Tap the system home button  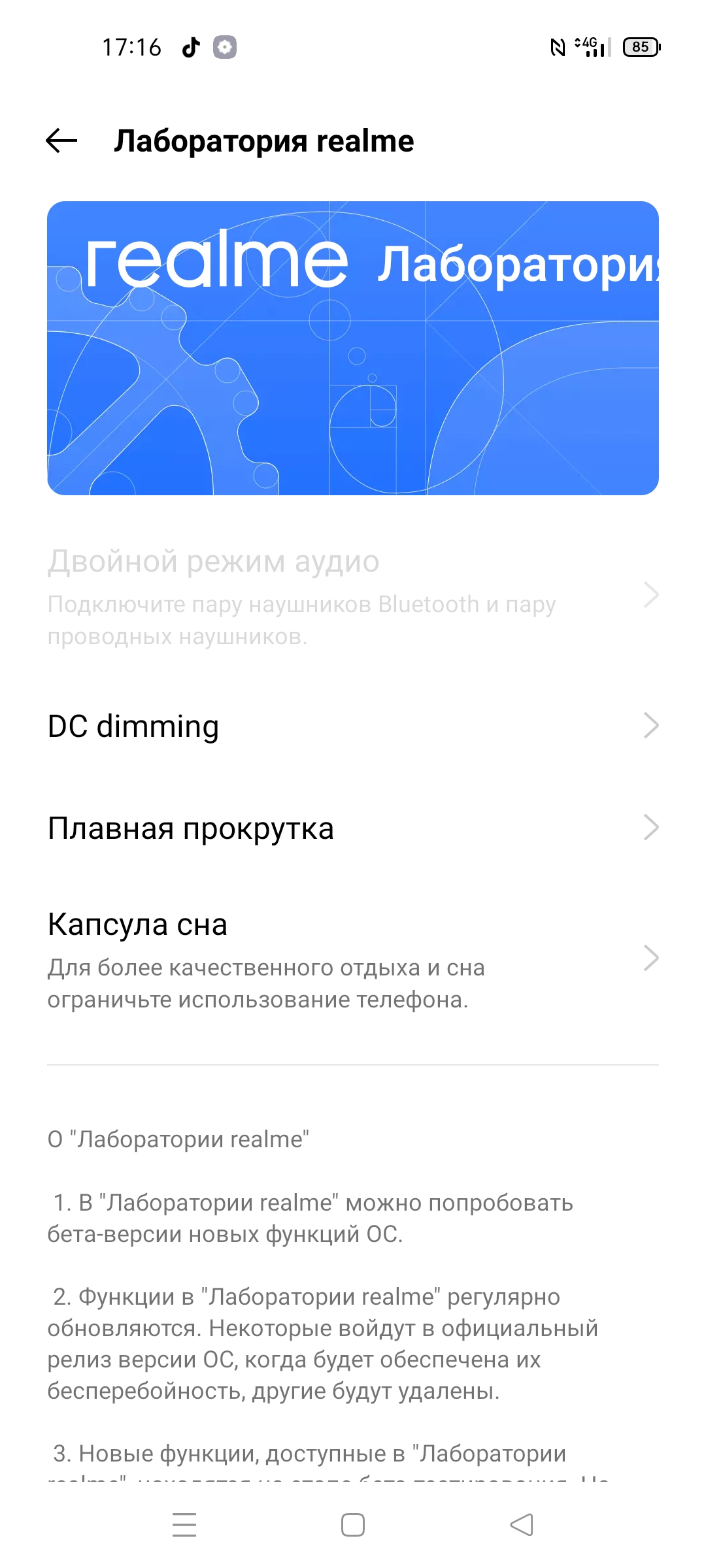(x=353, y=1525)
